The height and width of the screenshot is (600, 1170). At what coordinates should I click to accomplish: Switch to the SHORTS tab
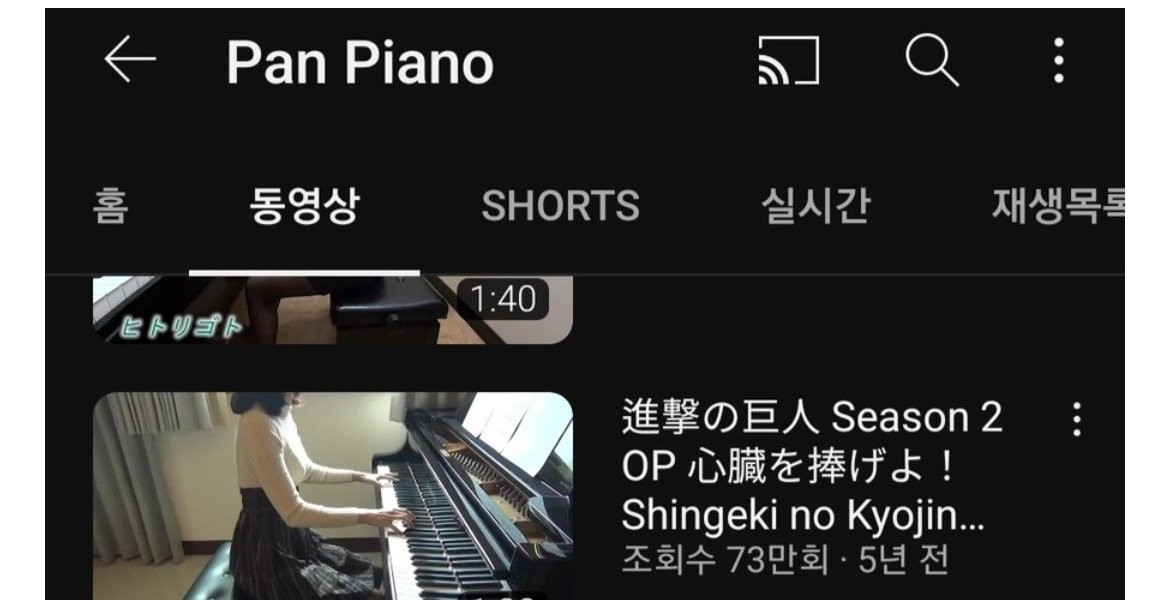(x=560, y=206)
